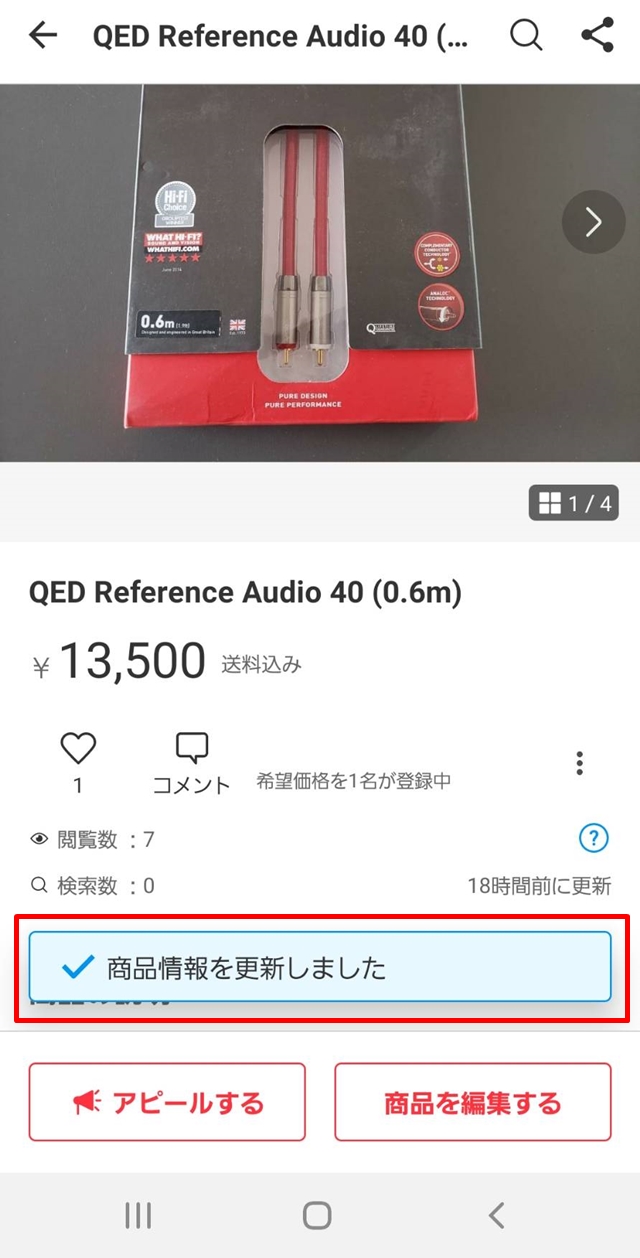Viewport: 640px width, 1258px height.
Task: Tap 商品を編集する to edit the item
Action: (472, 1102)
